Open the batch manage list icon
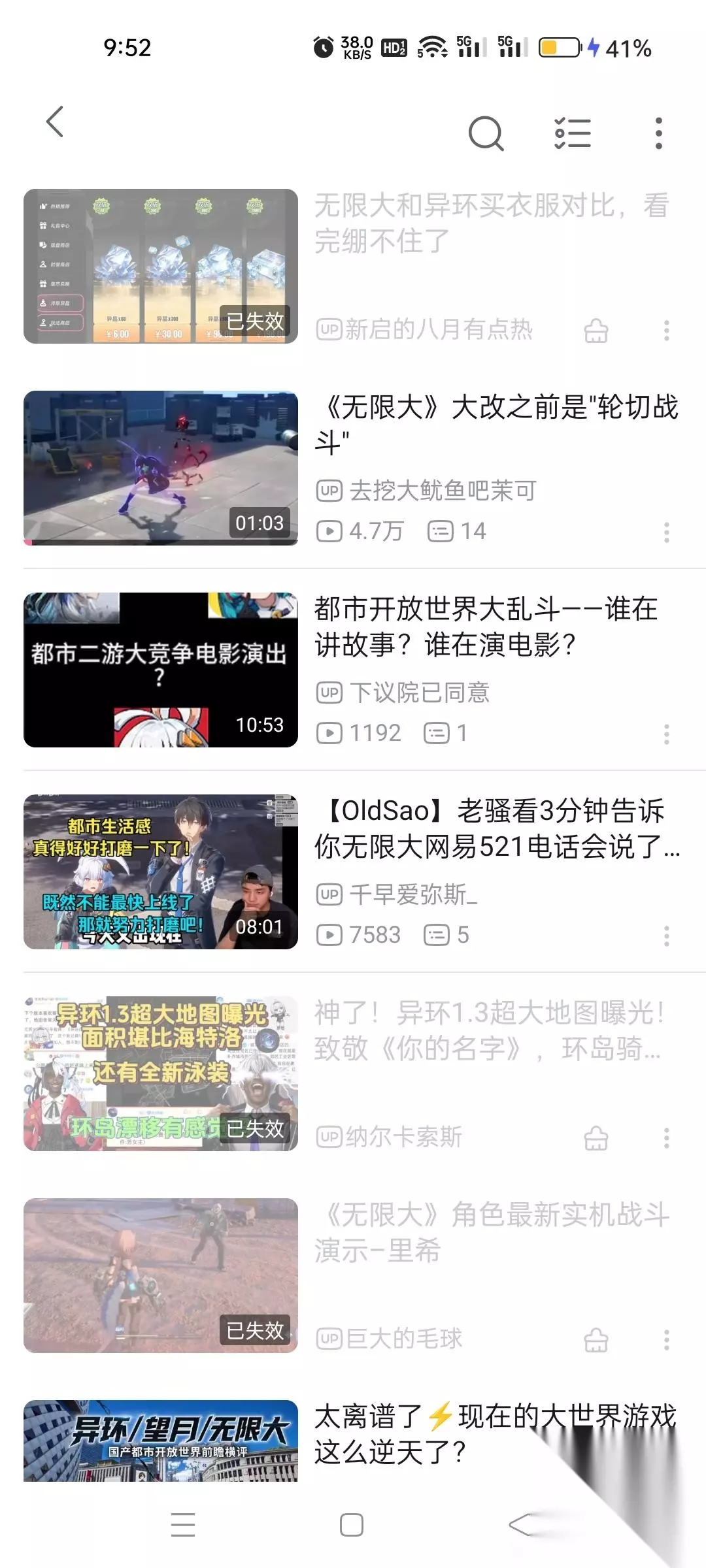This screenshot has width=706, height=1568. click(x=573, y=133)
